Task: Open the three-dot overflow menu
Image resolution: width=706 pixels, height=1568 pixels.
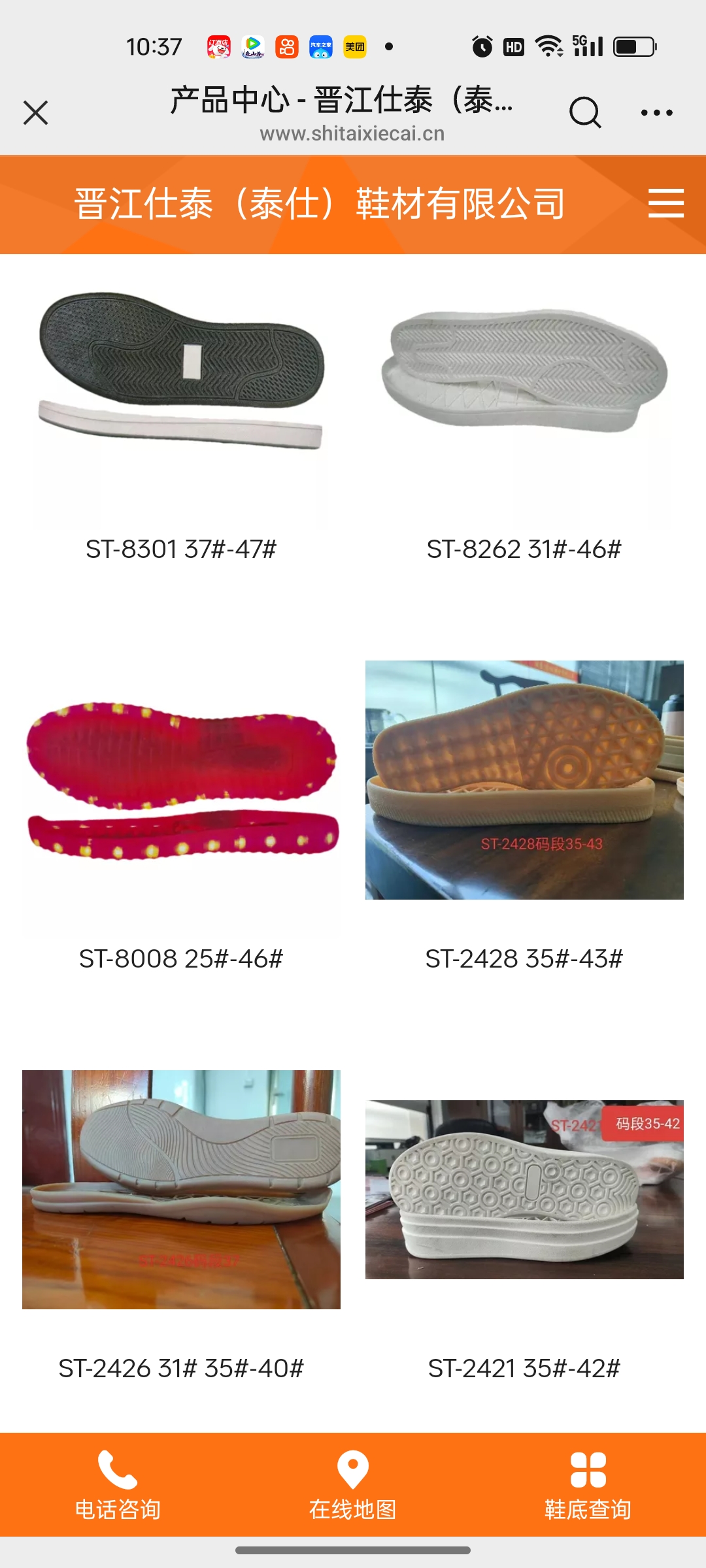Action: pyautogui.click(x=656, y=112)
